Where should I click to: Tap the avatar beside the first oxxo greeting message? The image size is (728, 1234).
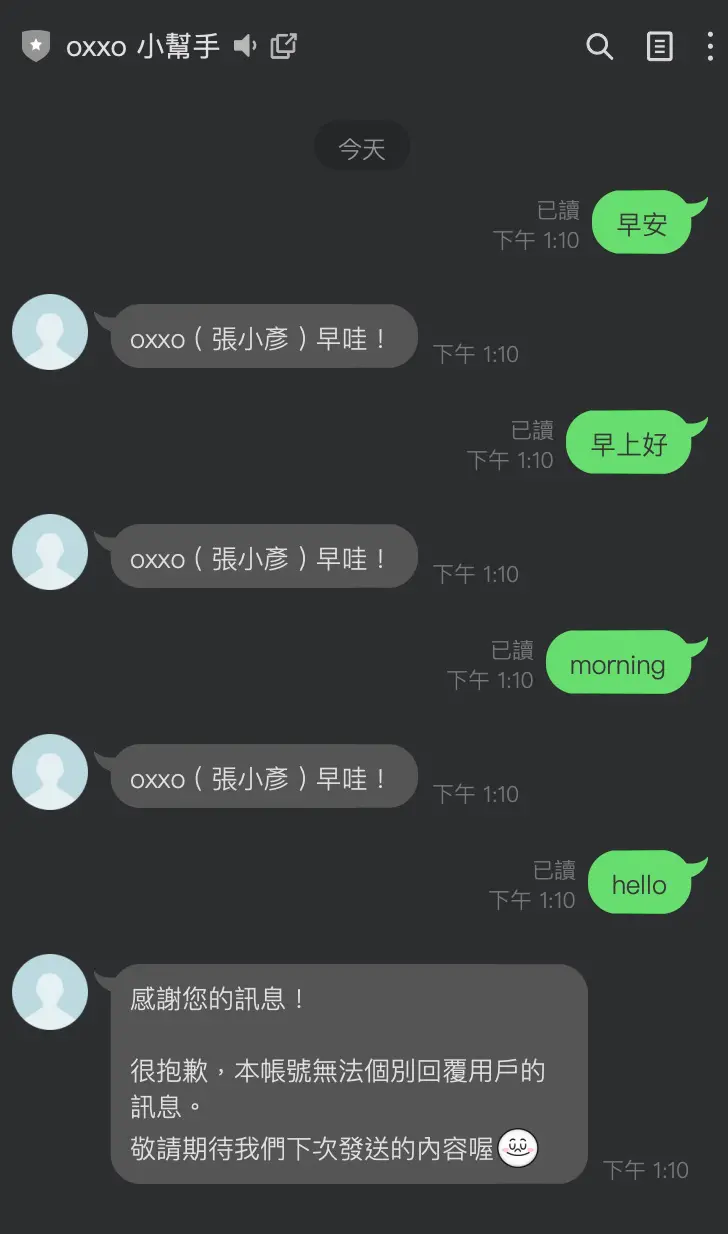50,332
